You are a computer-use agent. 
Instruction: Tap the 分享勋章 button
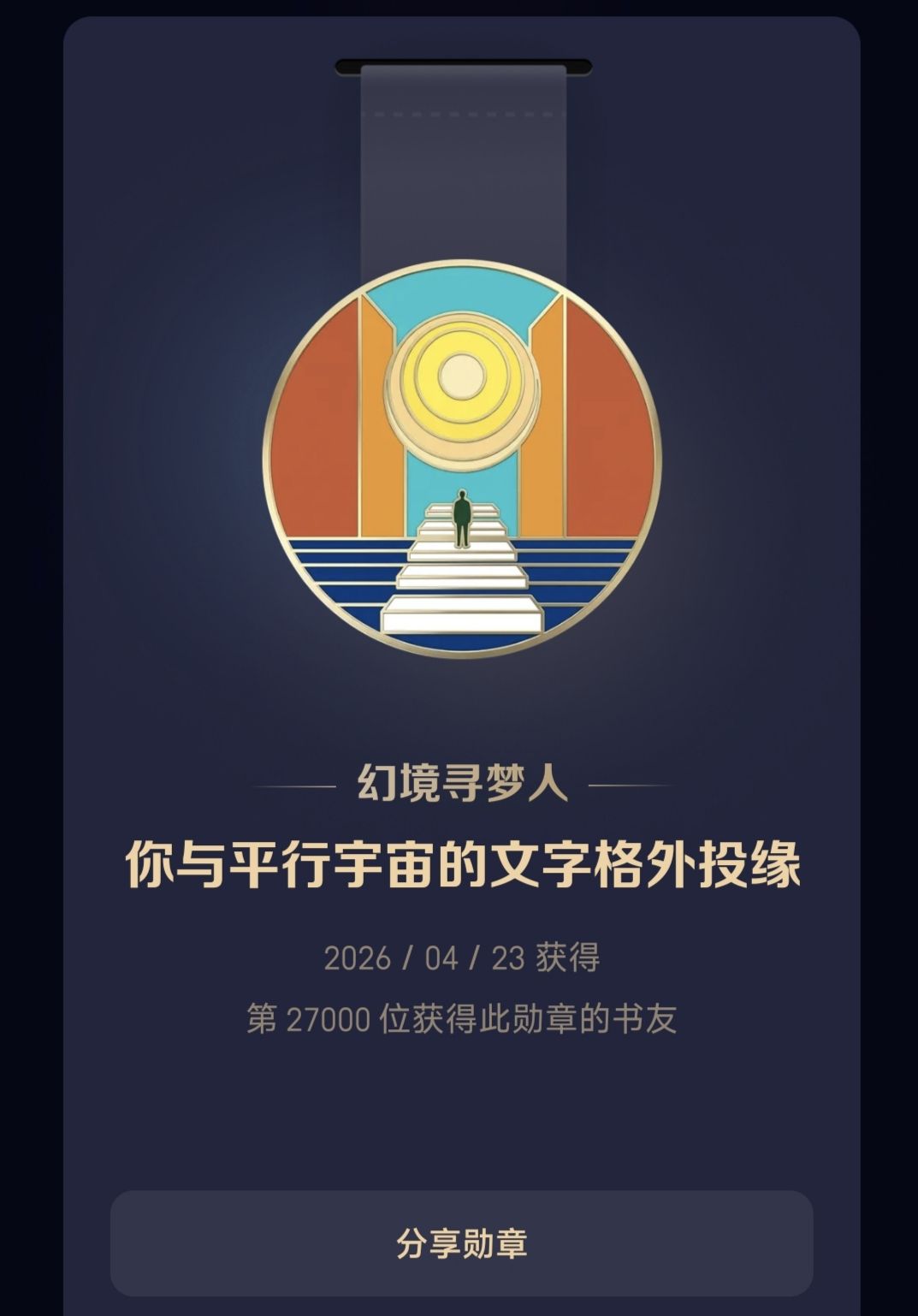point(461,1242)
